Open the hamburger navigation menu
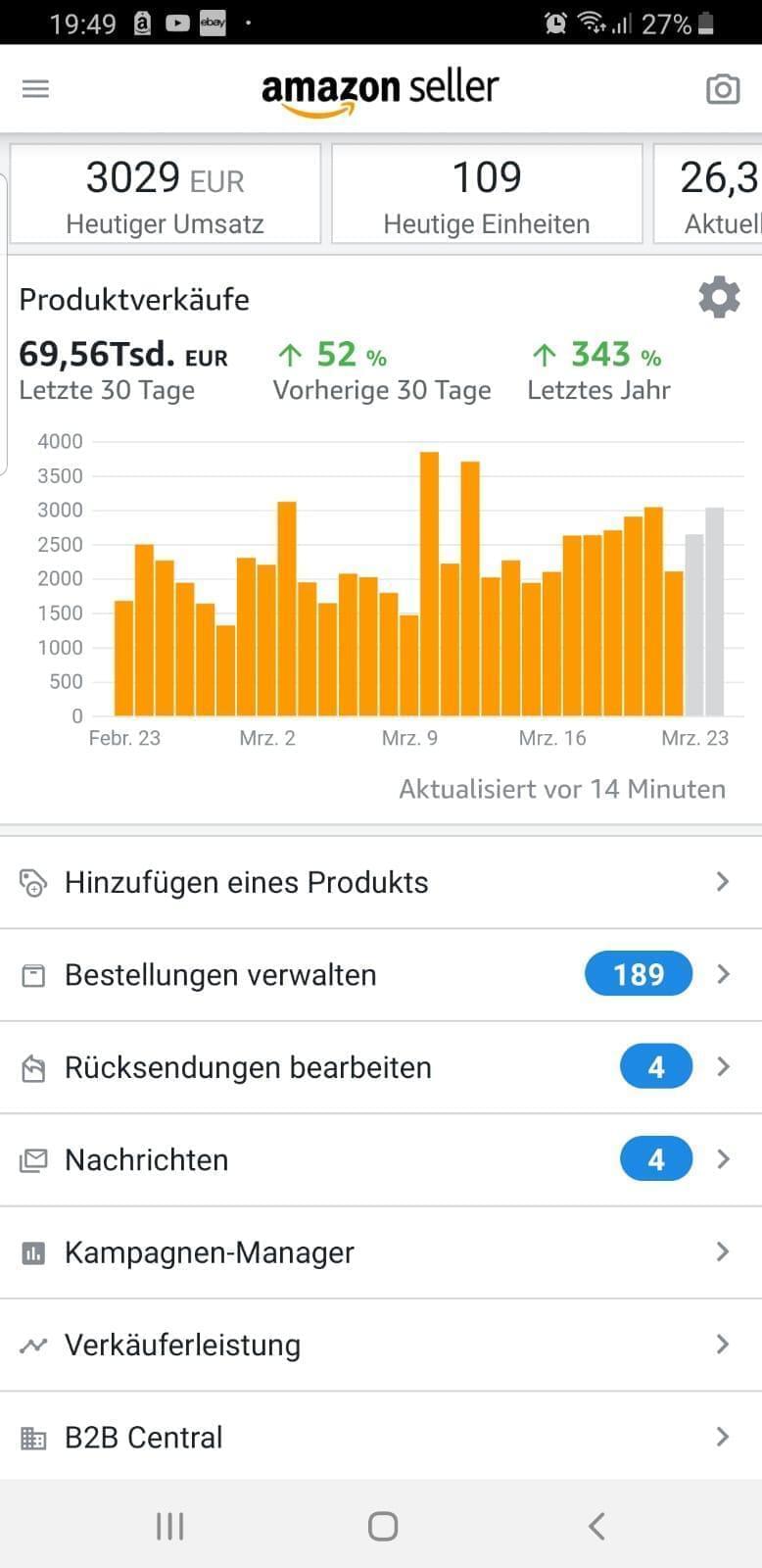This screenshot has width=762, height=1568. (35, 89)
